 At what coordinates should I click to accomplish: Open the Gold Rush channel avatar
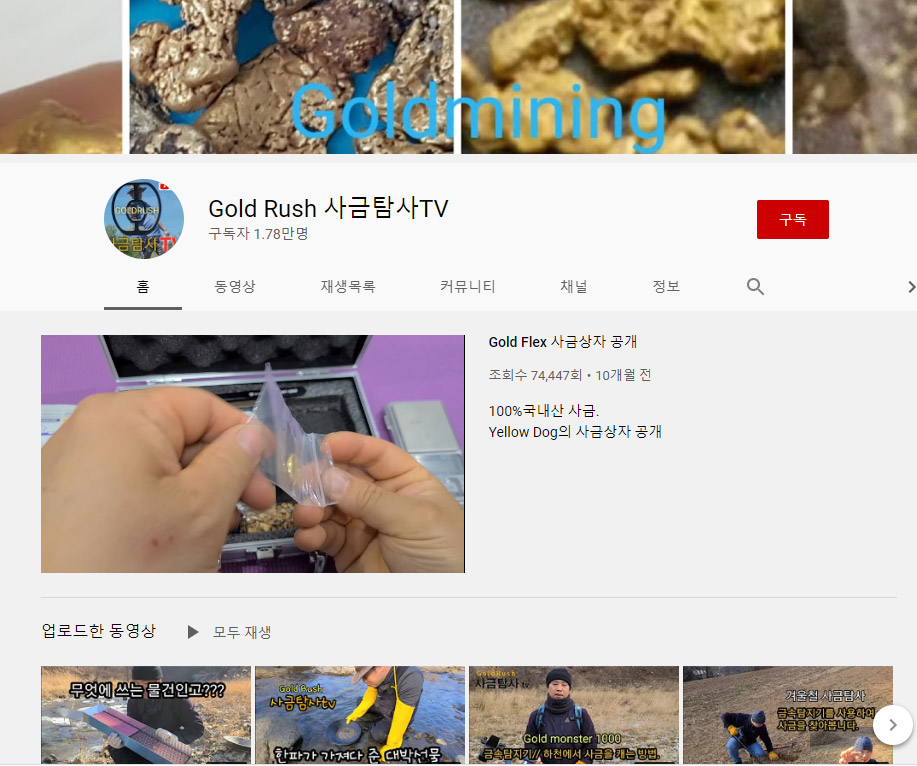[144, 219]
